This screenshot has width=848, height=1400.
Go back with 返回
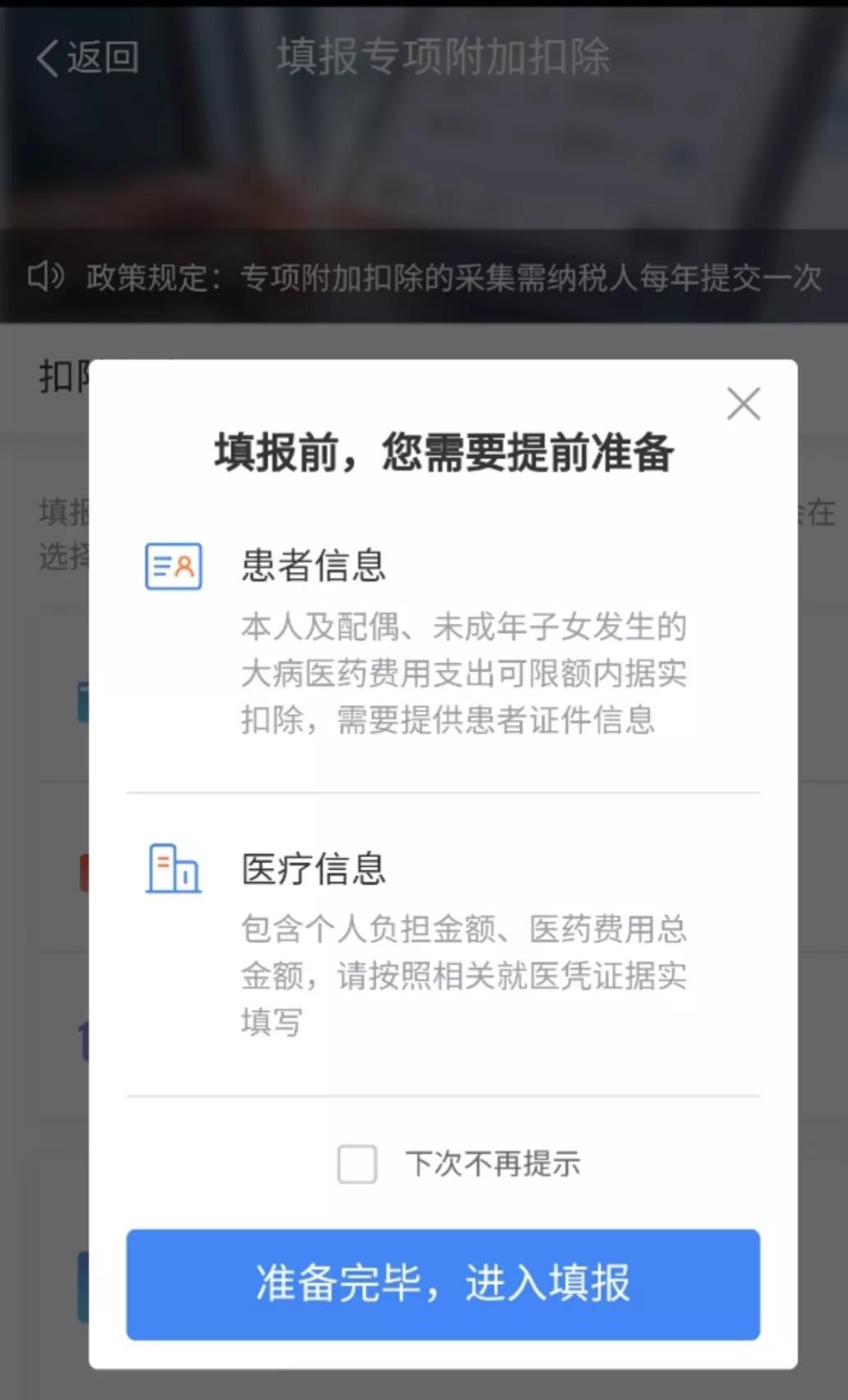click(x=88, y=57)
